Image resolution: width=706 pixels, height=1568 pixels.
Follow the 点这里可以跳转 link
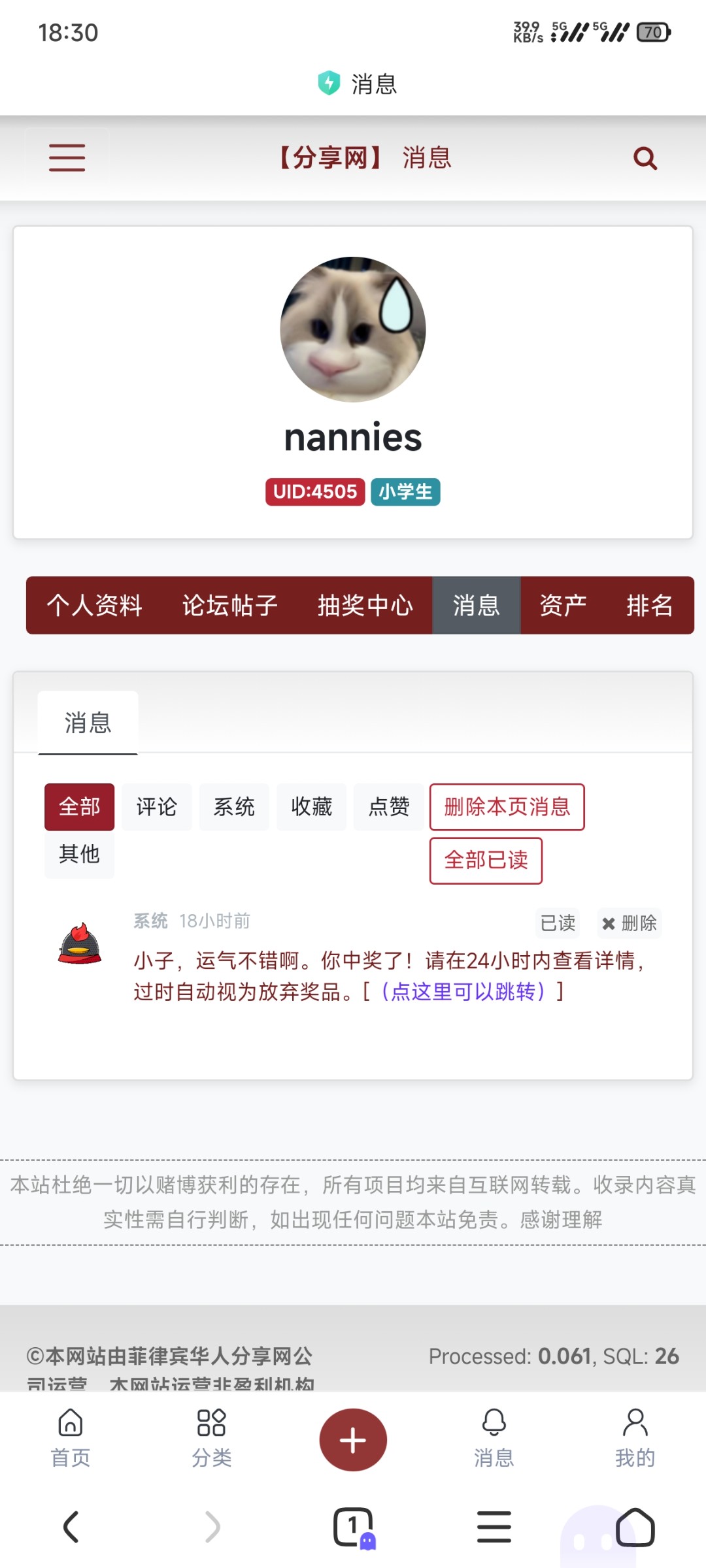point(463,992)
